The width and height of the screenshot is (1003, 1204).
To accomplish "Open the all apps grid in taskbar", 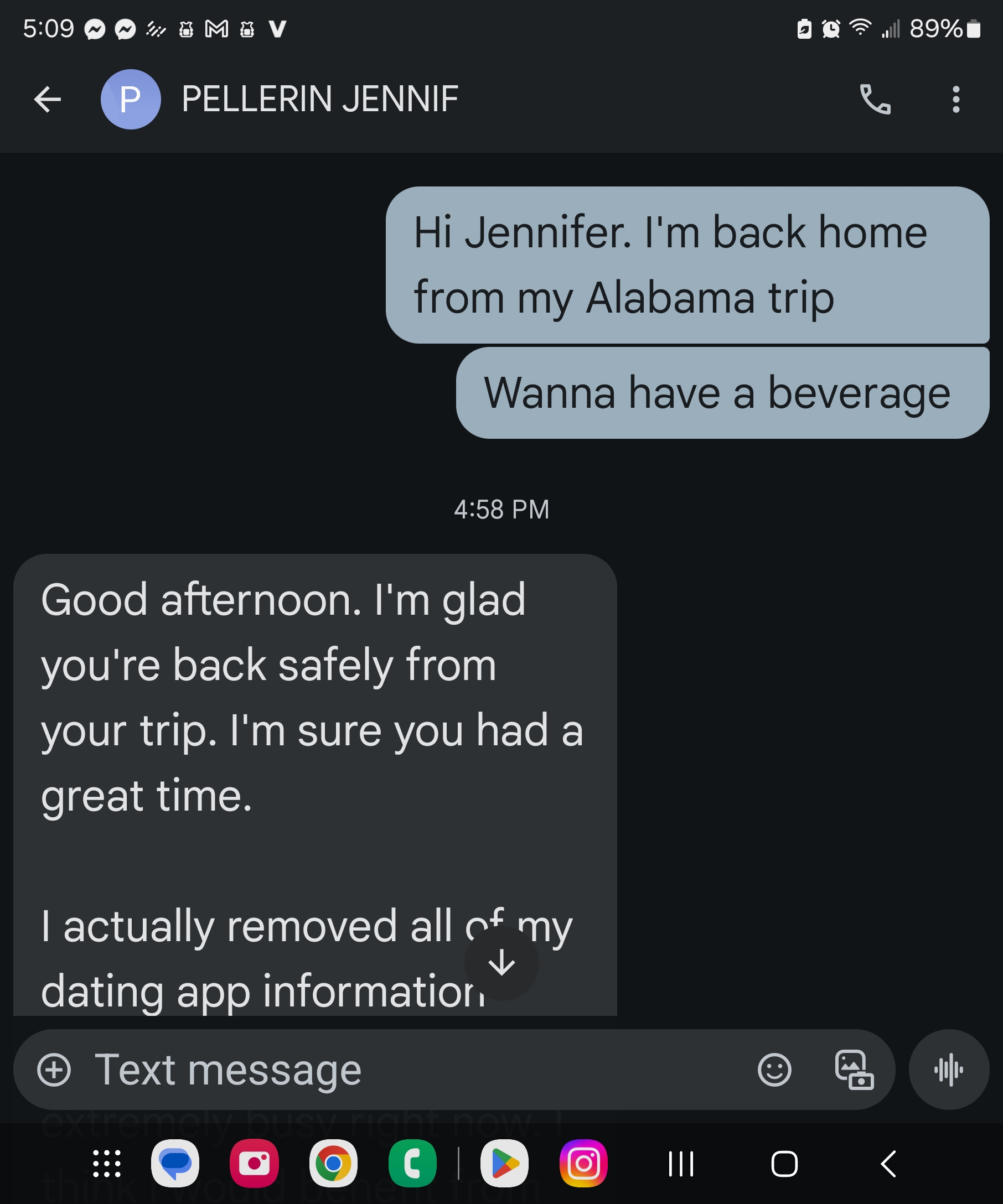I will coord(107,1164).
